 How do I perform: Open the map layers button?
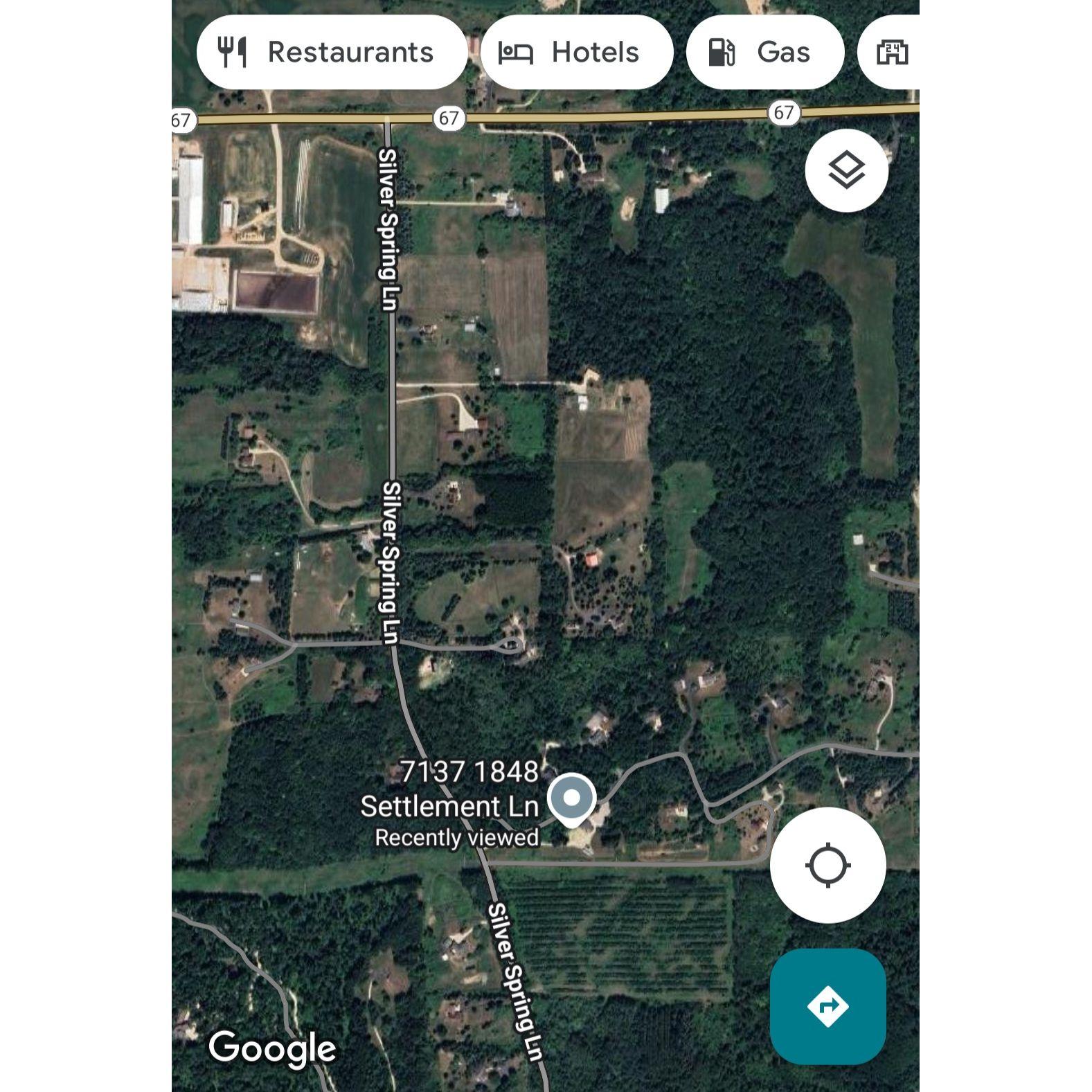click(x=846, y=170)
